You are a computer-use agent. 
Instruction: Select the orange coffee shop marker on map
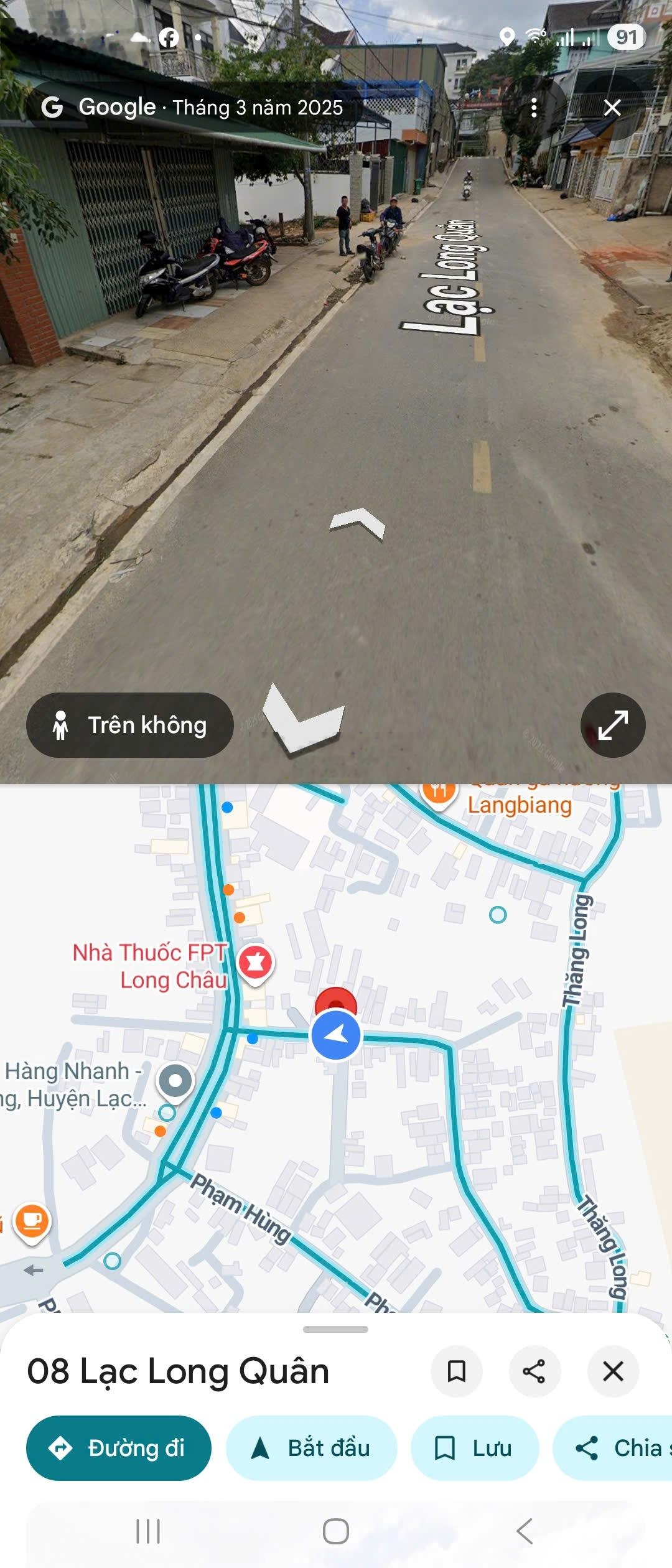[31, 1219]
